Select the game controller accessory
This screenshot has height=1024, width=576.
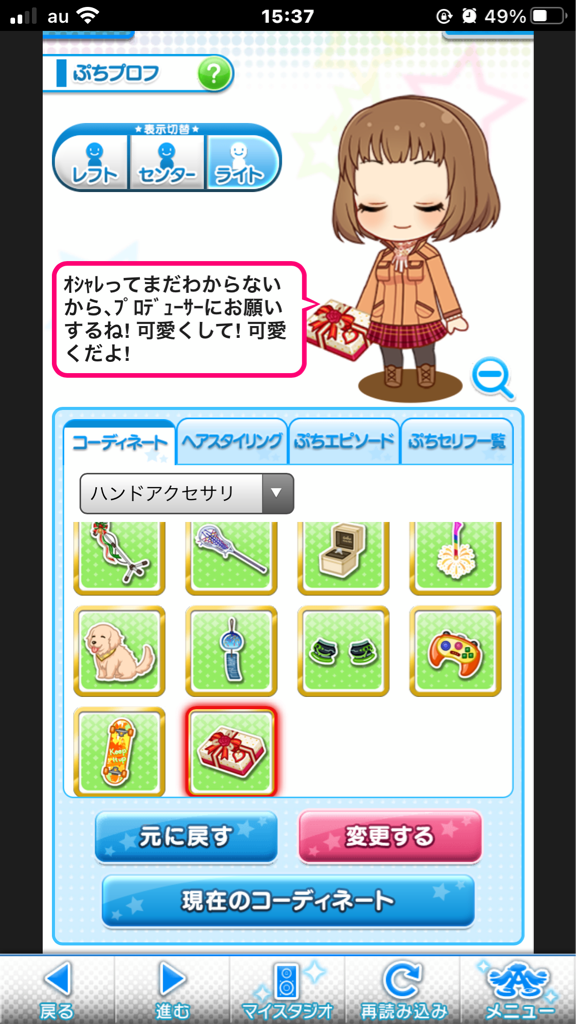point(455,651)
